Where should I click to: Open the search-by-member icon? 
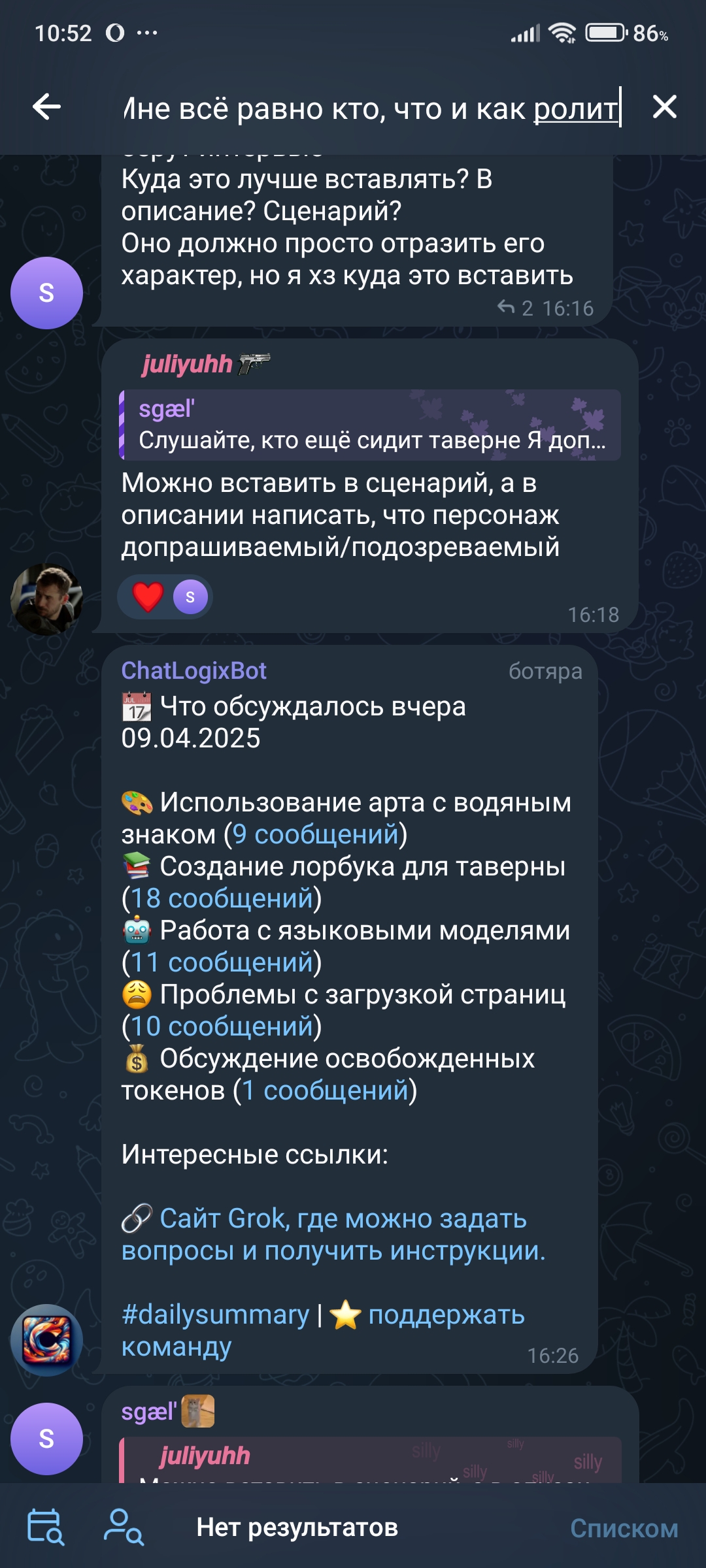tap(124, 1526)
